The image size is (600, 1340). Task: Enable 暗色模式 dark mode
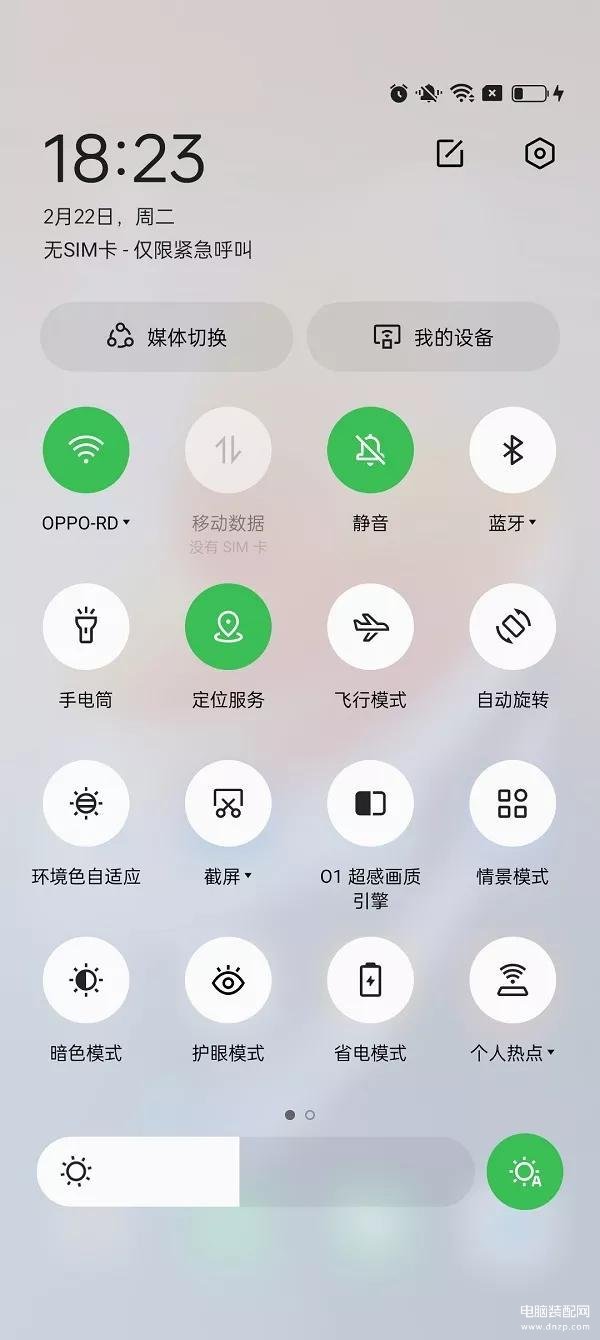[86, 980]
